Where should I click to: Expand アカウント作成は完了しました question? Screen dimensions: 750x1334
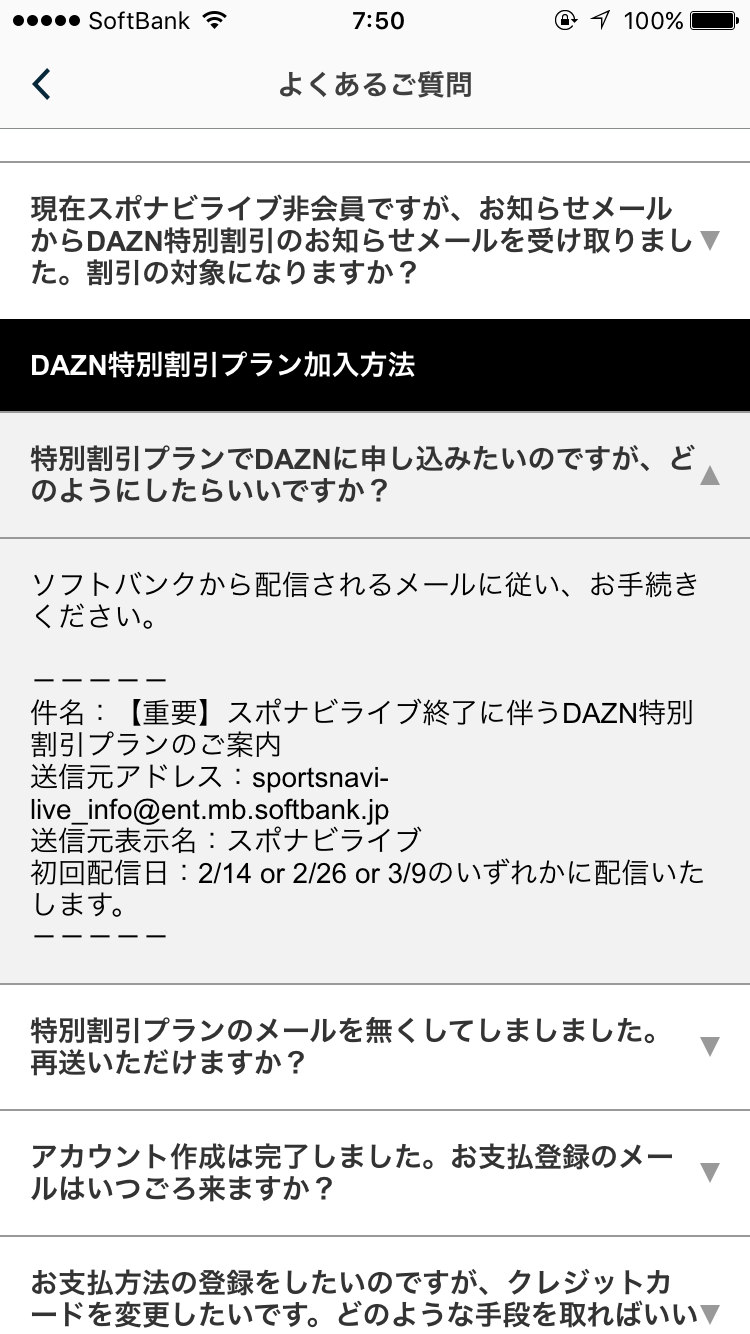pos(375,1173)
